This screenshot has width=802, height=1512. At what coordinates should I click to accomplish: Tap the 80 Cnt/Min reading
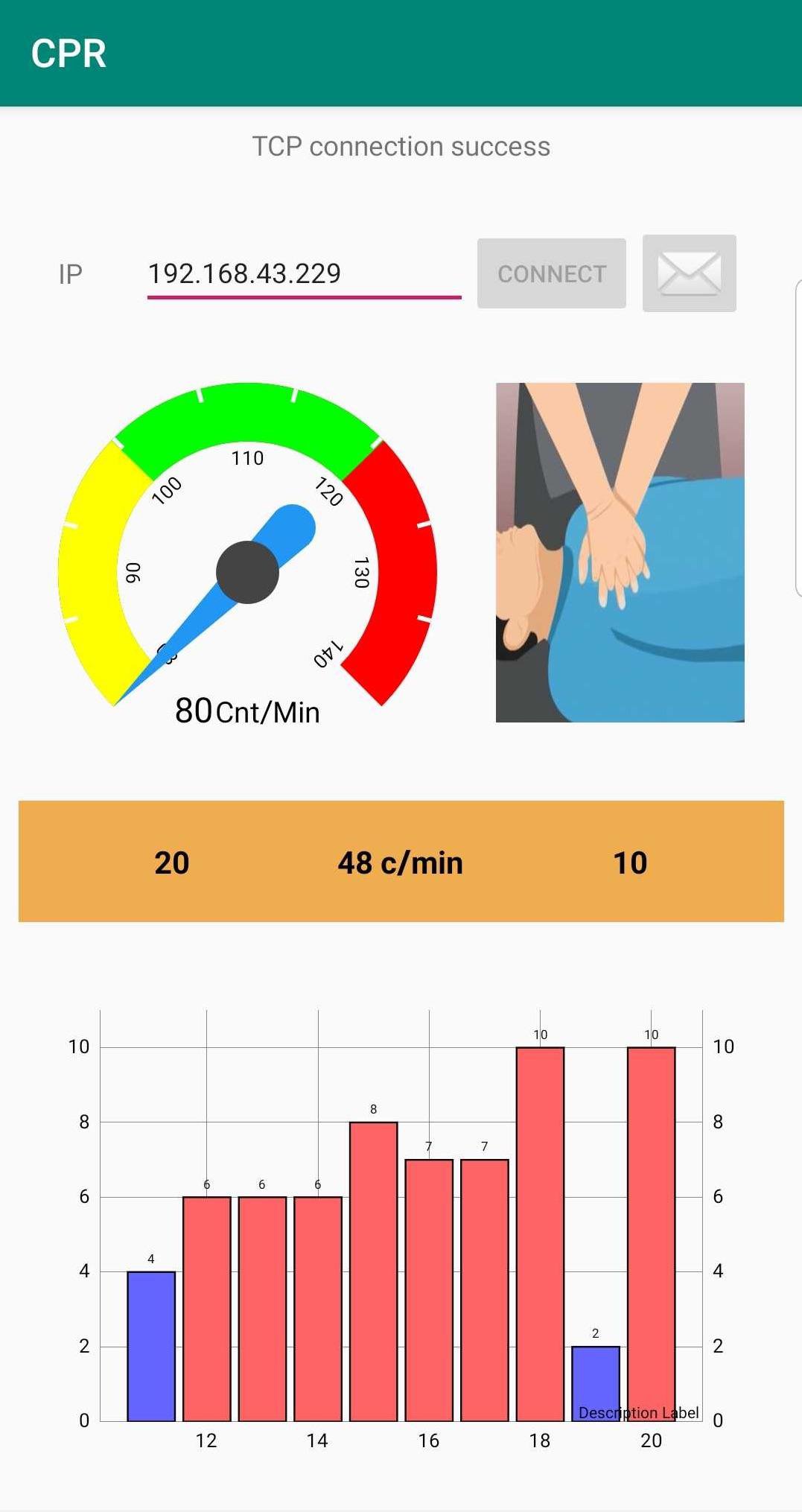[246, 711]
